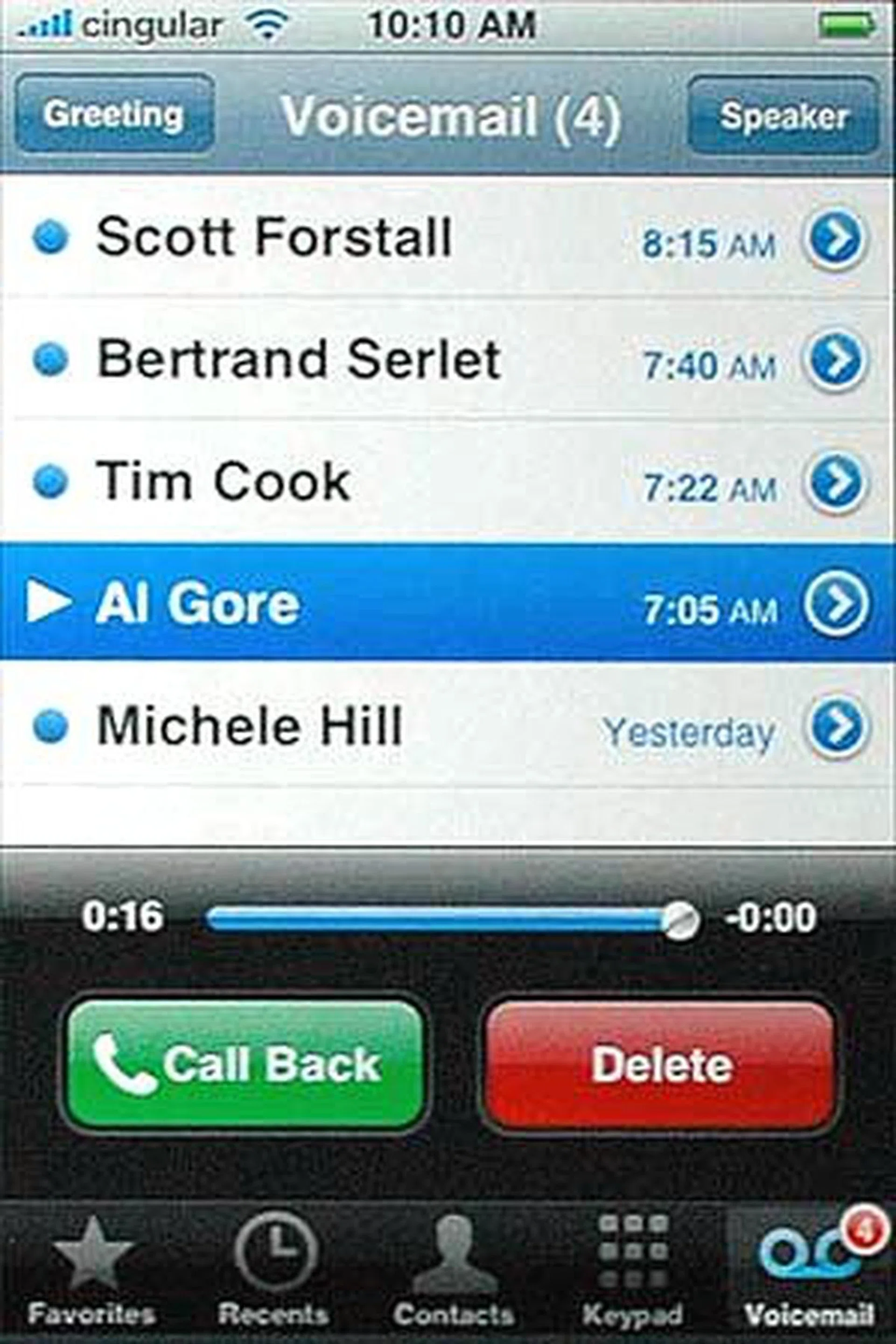The image size is (896, 1344).
Task: Show contact info arrow for Tim Cook
Action: click(x=836, y=483)
